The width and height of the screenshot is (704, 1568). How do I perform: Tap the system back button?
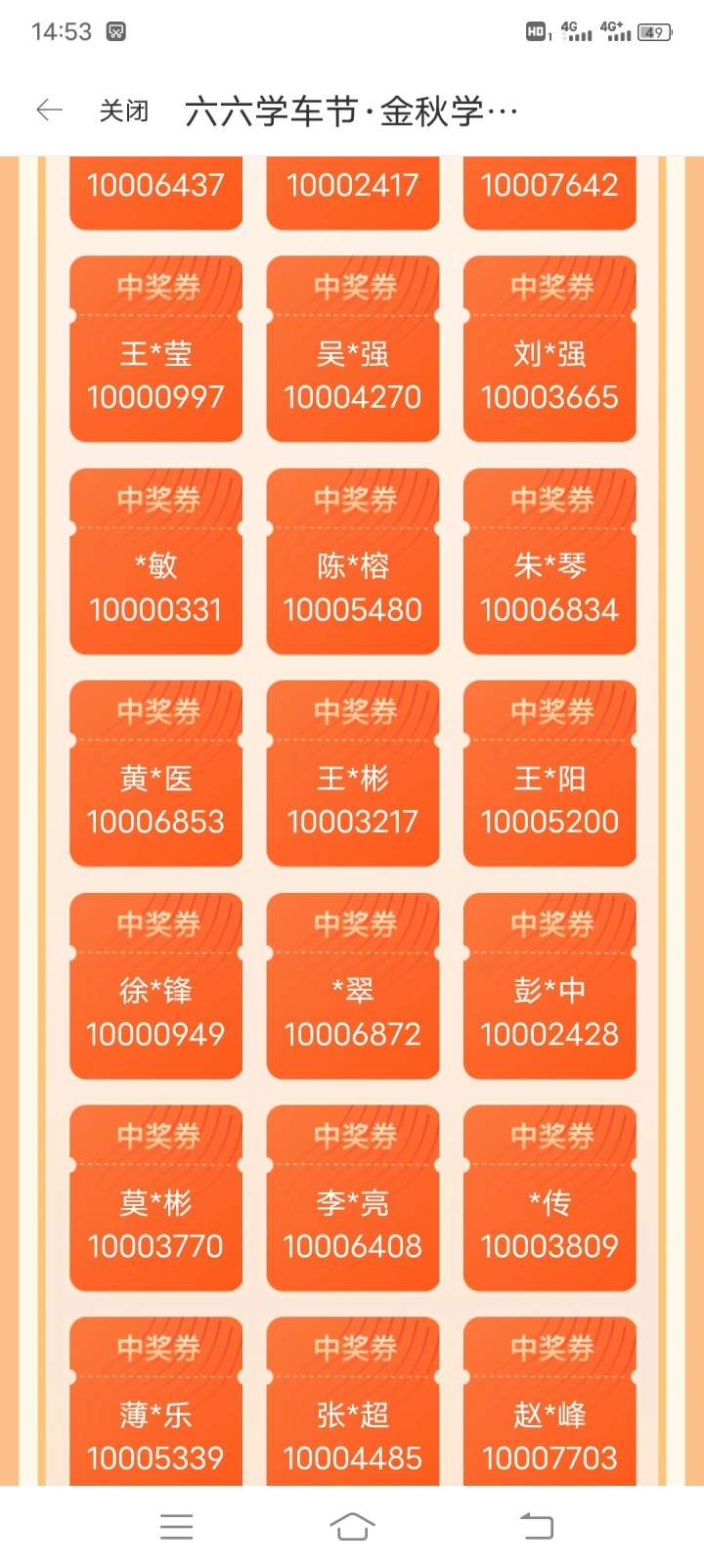pos(536,1526)
